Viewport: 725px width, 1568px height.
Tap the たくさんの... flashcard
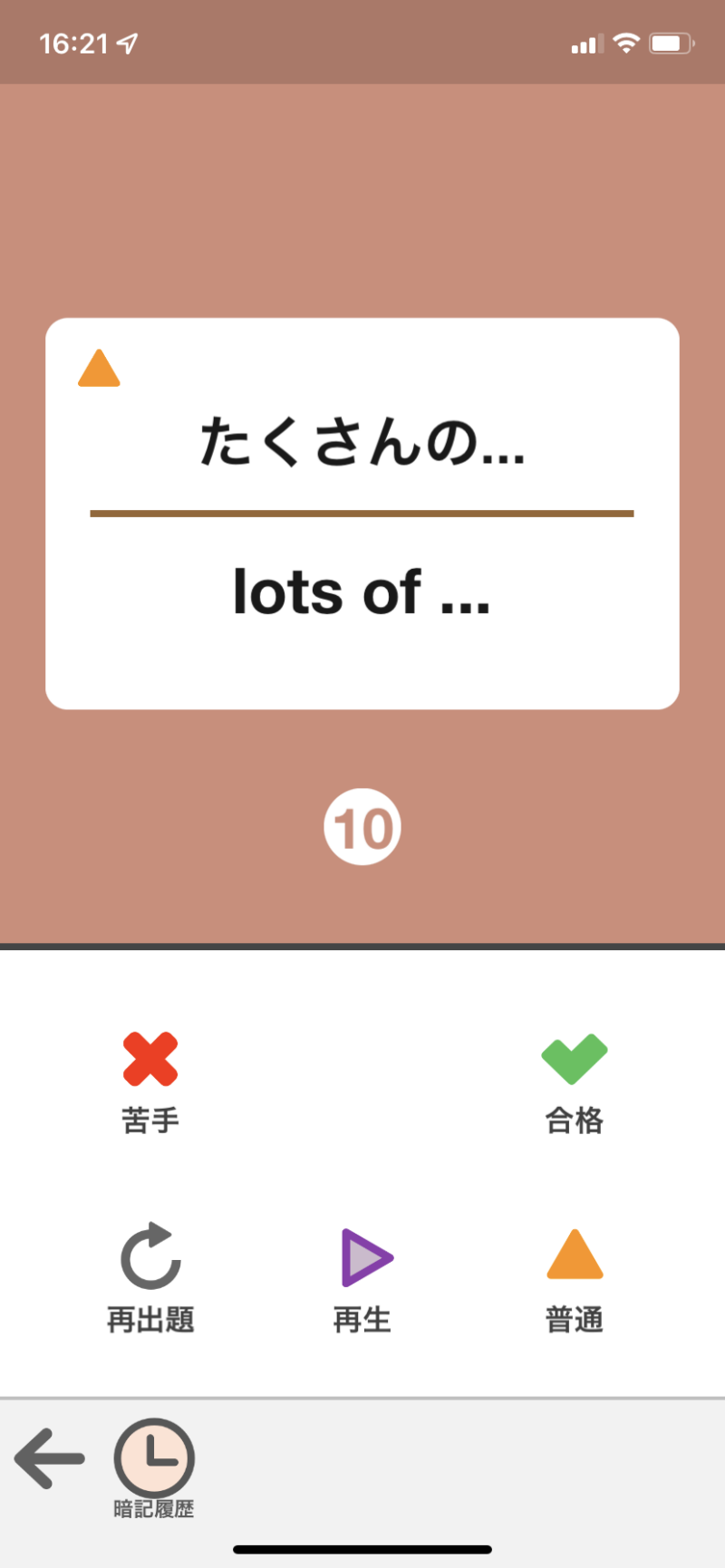pos(362,514)
